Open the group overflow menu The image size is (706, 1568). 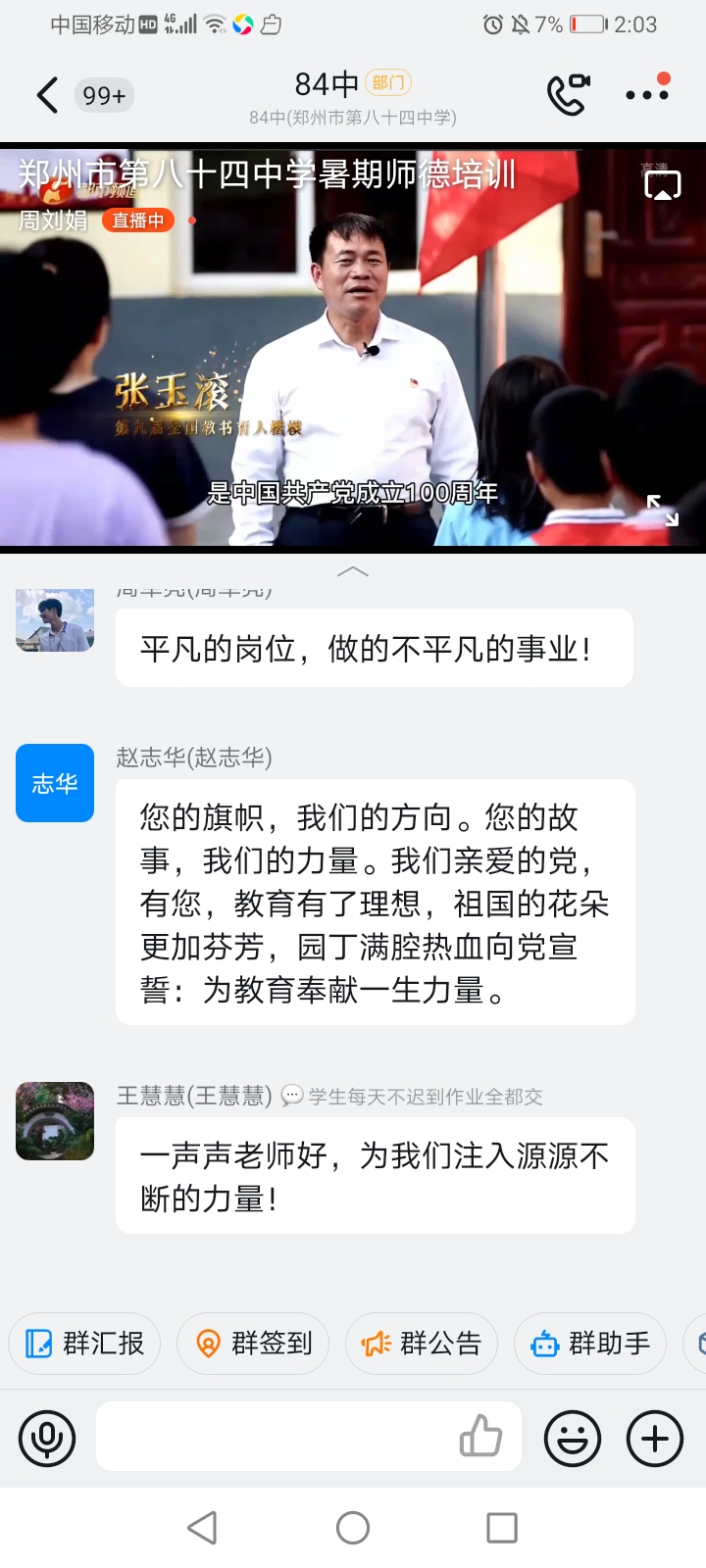click(647, 95)
